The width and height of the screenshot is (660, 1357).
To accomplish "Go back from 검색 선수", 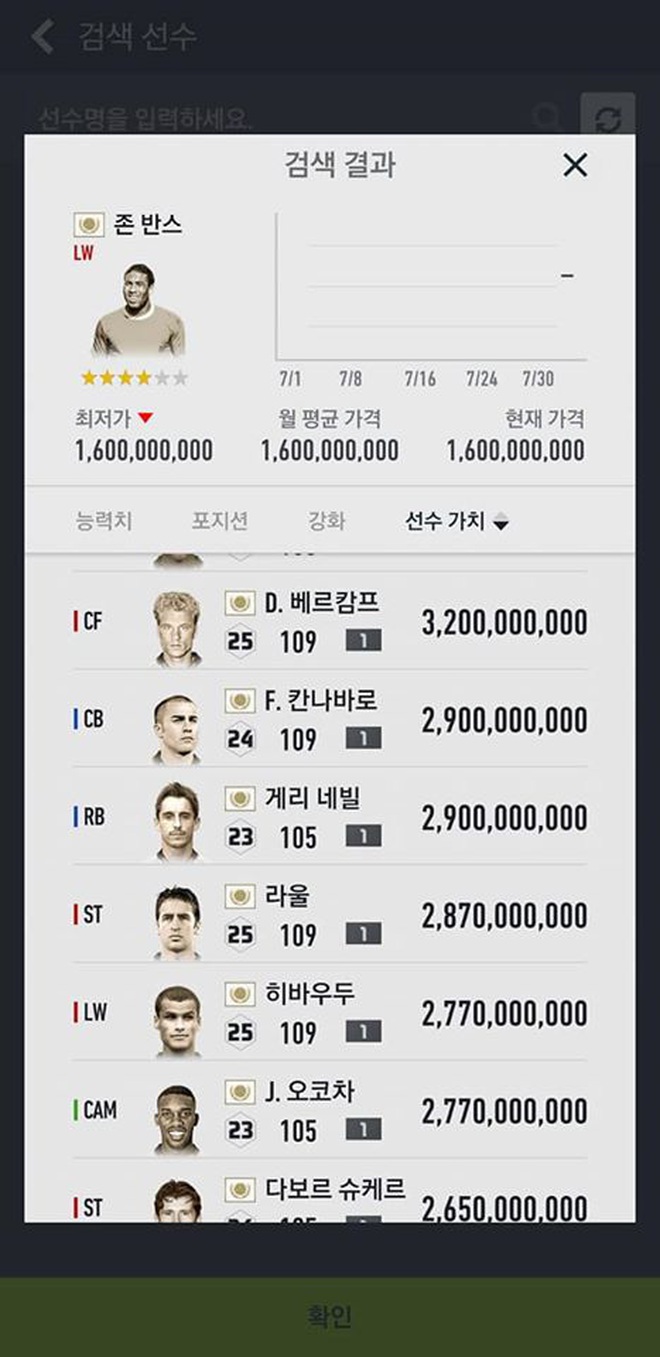I will tap(42, 36).
